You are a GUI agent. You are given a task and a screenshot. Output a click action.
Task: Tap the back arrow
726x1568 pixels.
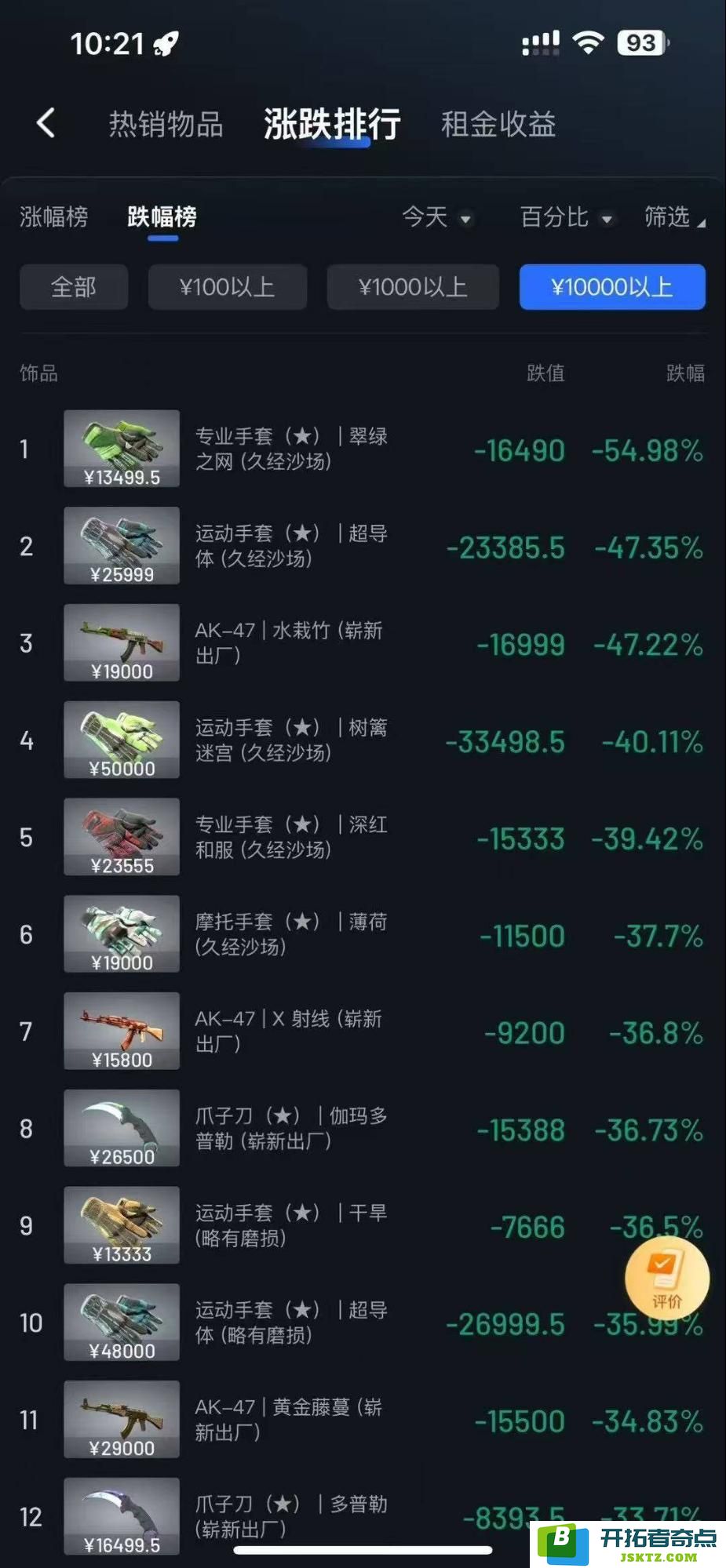coord(46,123)
